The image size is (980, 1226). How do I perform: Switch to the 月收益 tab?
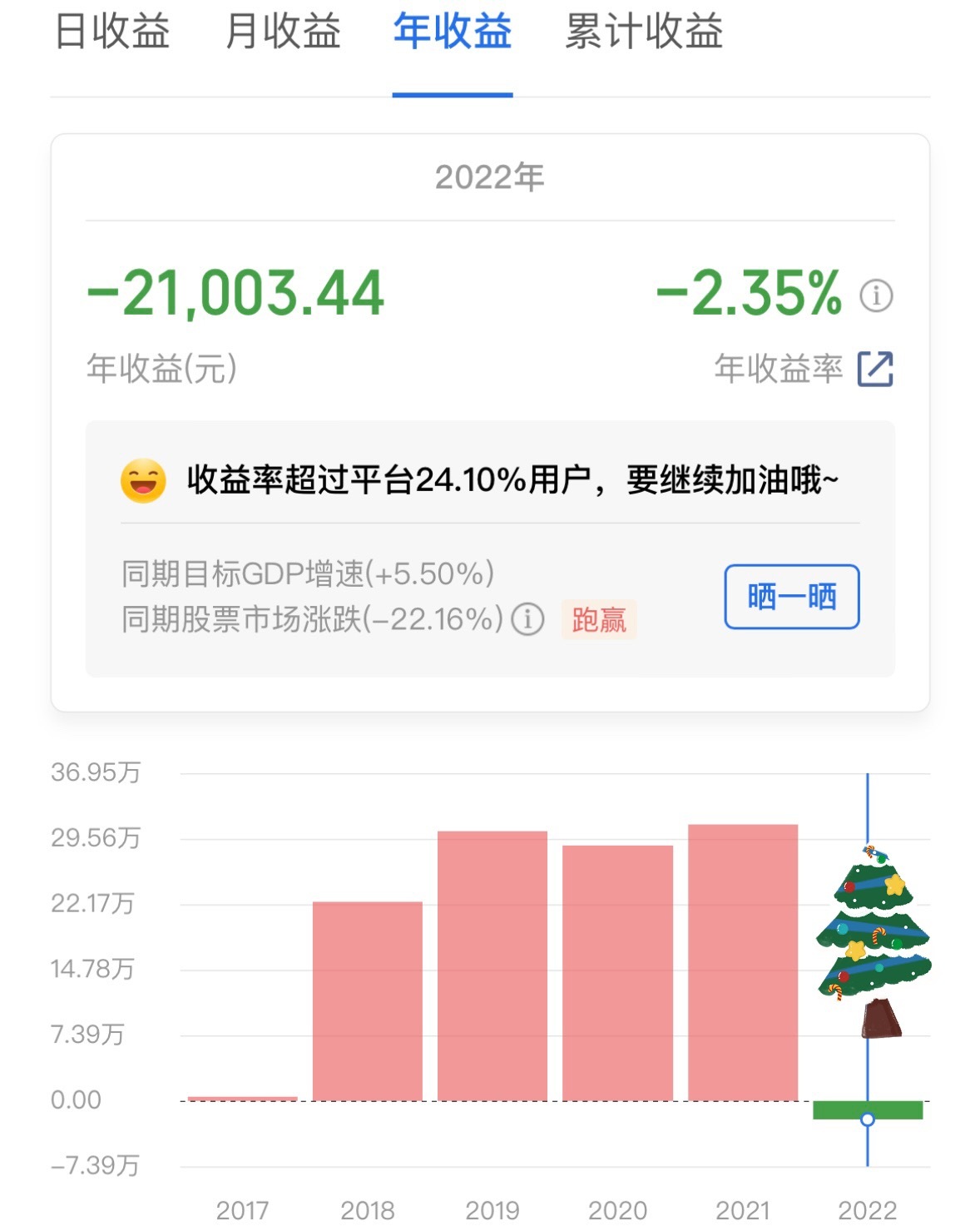click(x=283, y=33)
